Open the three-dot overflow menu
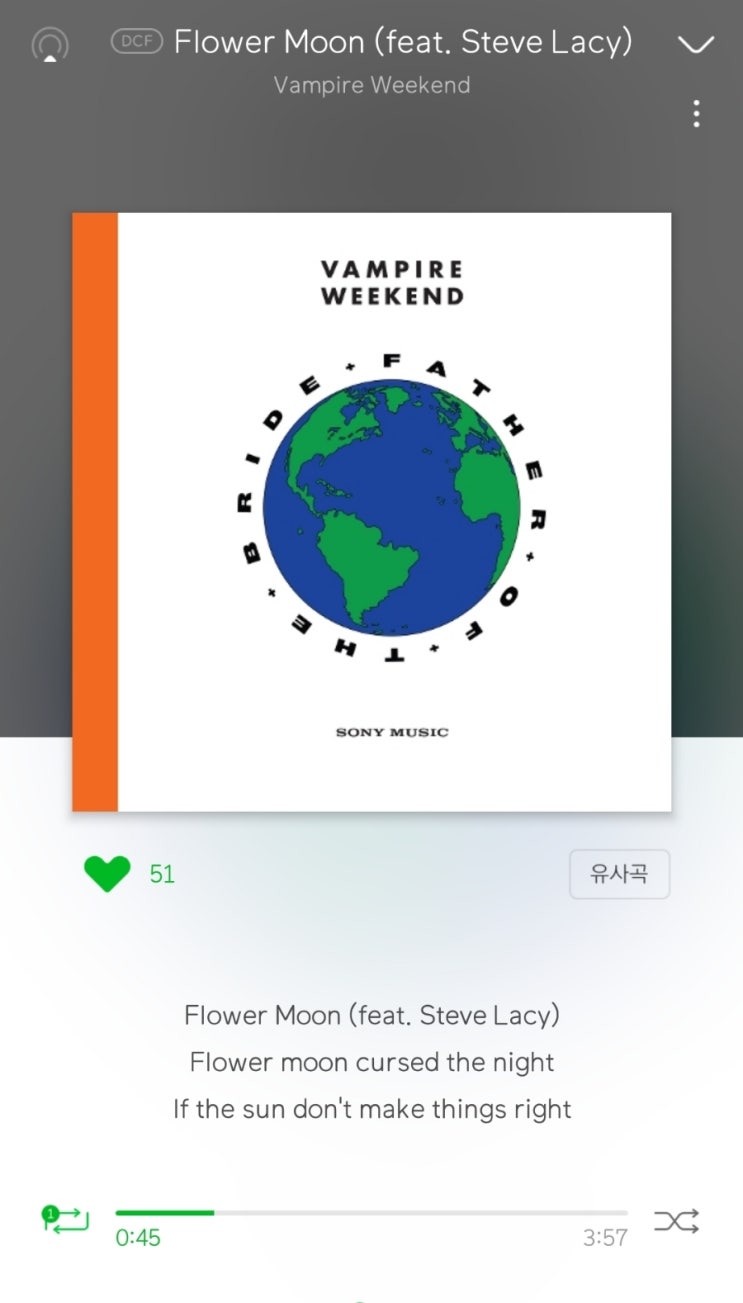The width and height of the screenshot is (743, 1303). point(696,113)
